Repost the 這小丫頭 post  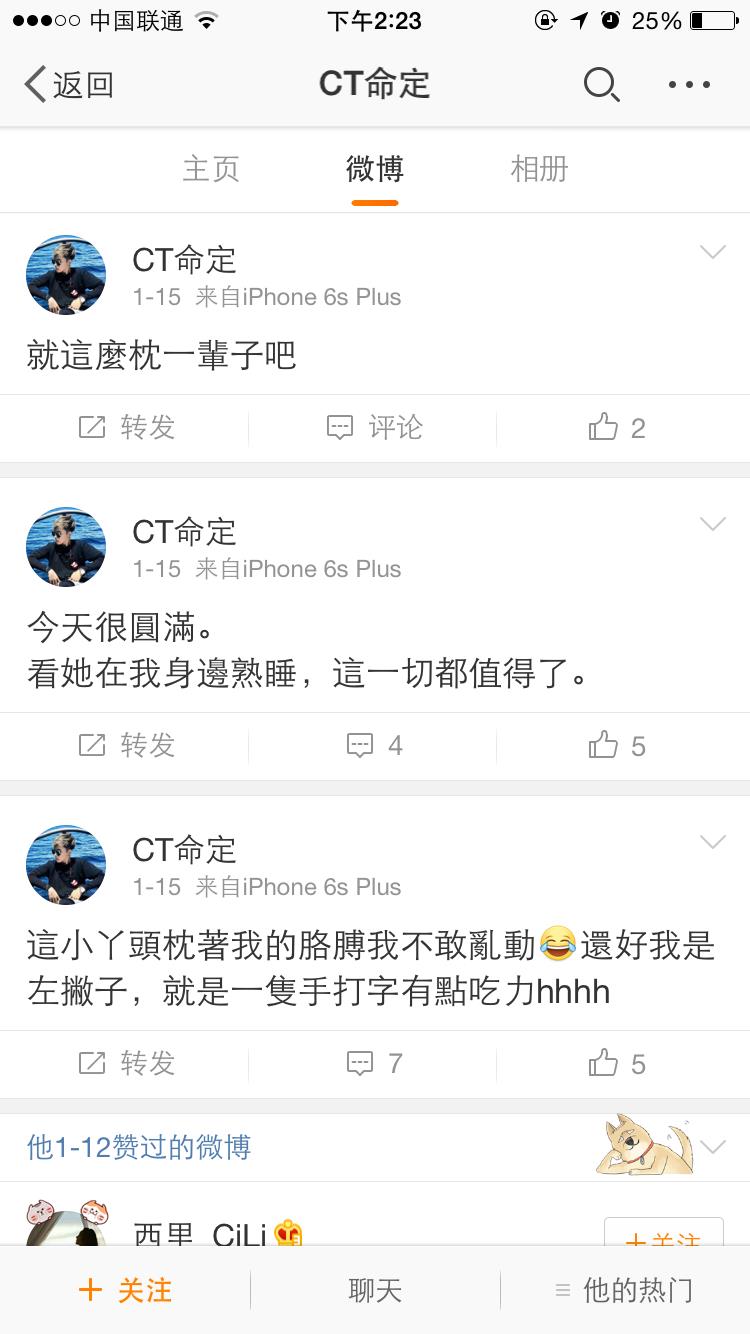point(126,1063)
